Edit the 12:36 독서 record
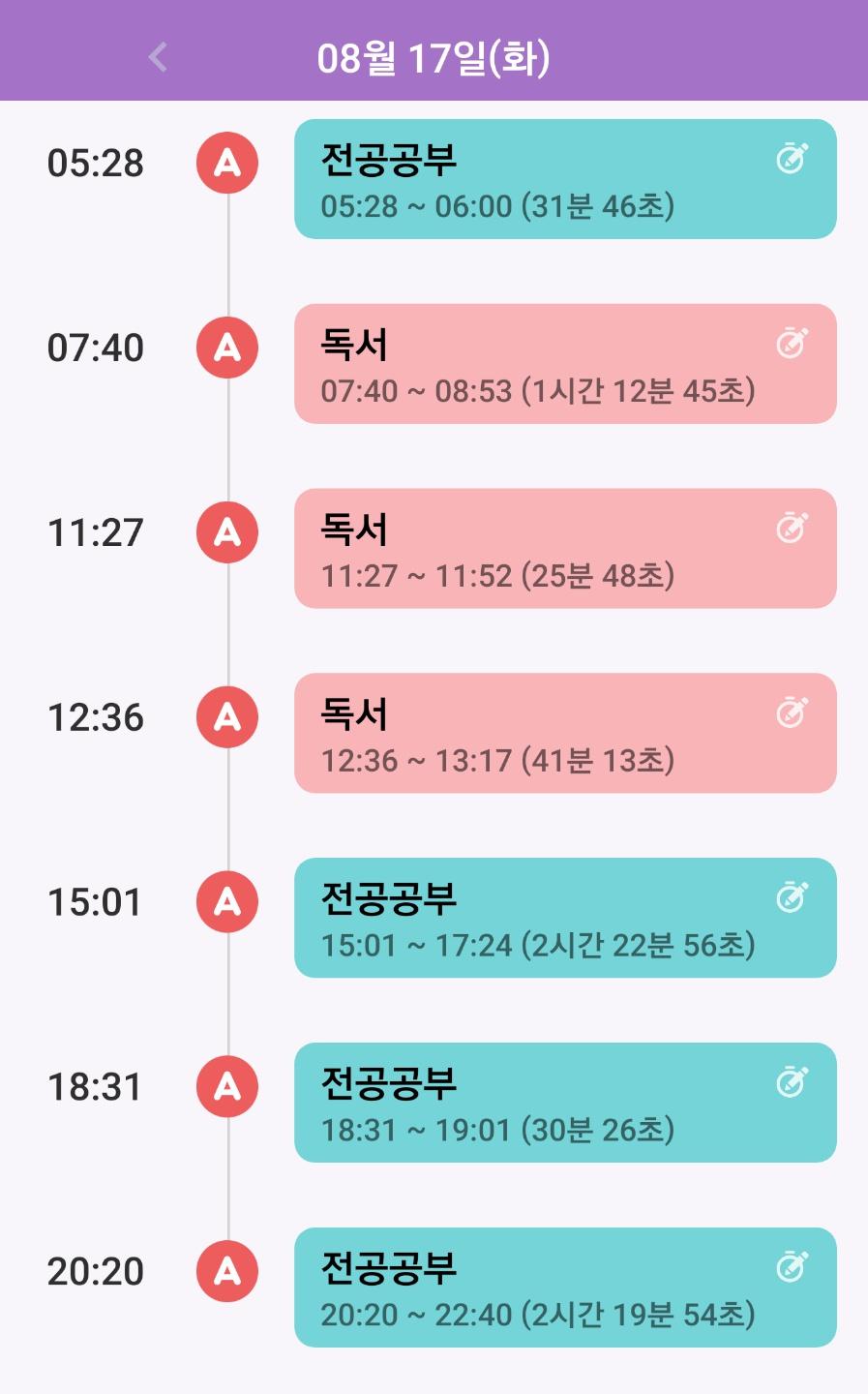 click(792, 712)
